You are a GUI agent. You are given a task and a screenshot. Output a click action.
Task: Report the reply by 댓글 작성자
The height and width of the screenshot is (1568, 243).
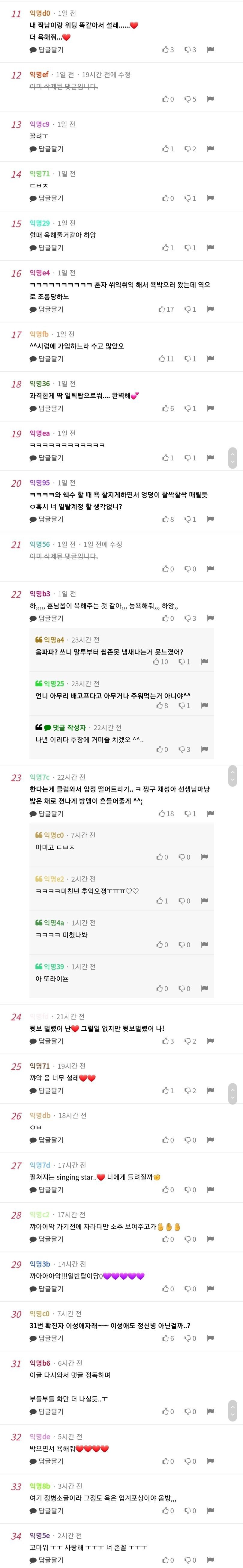click(205, 749)
